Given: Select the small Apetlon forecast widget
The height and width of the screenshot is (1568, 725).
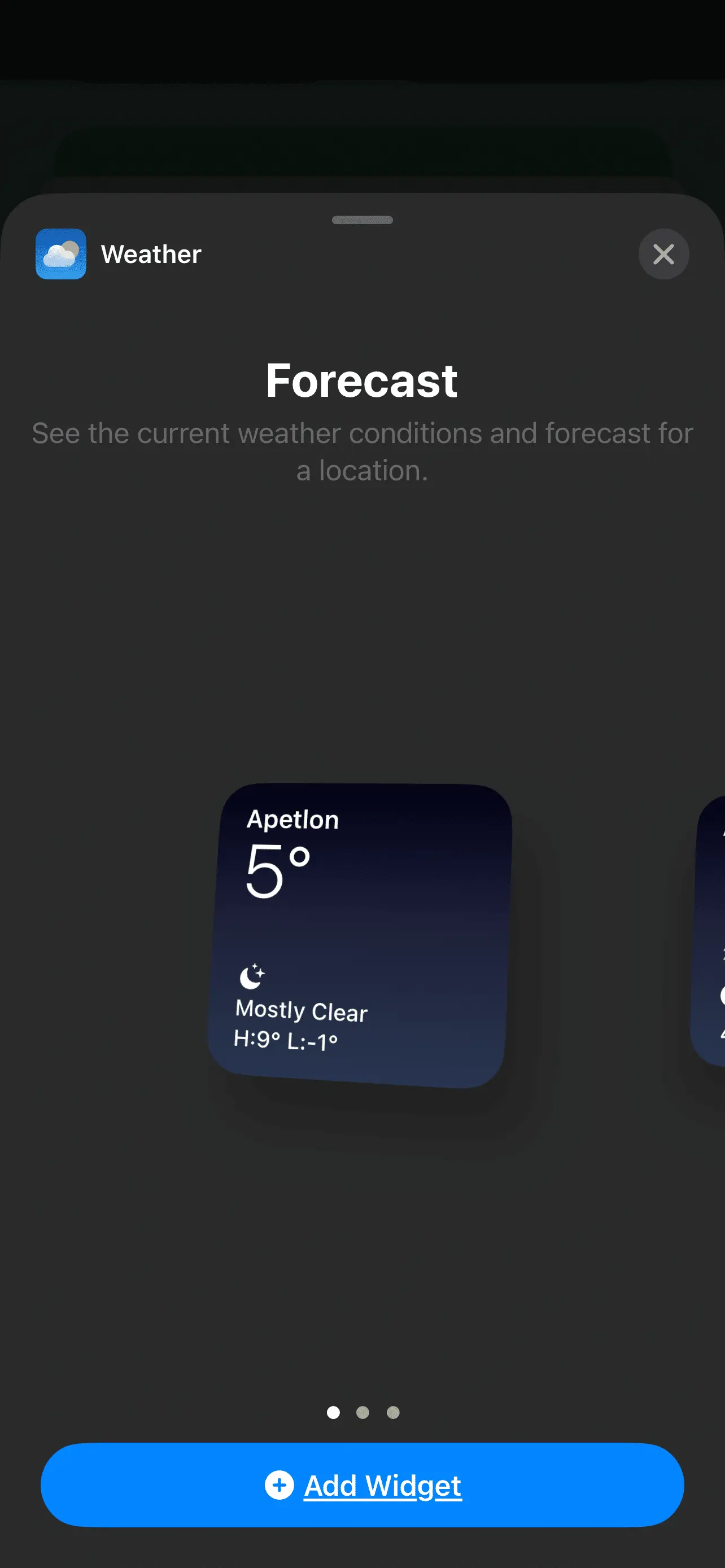Looking at the screenshot, I should pos(360,935).
